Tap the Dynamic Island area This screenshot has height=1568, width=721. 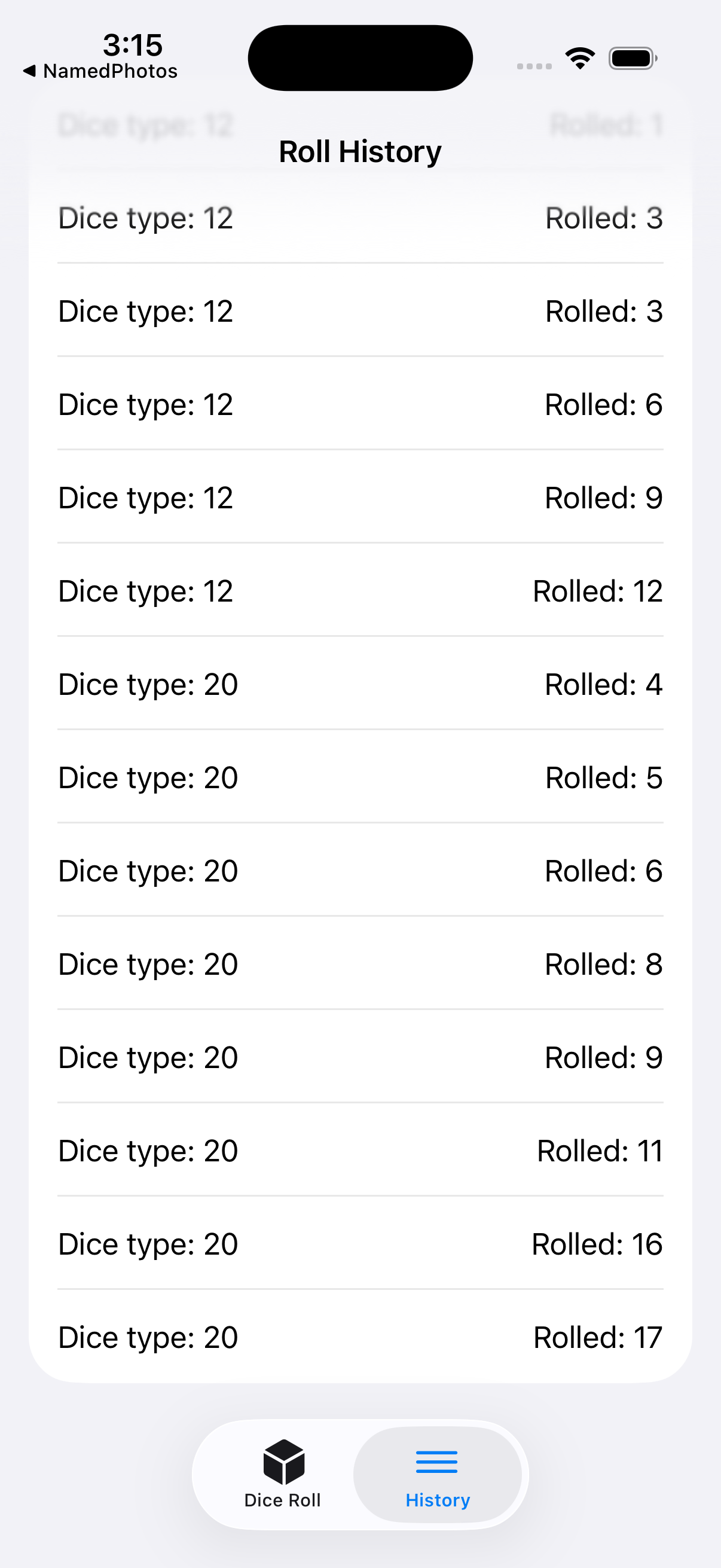click(360, 57)
